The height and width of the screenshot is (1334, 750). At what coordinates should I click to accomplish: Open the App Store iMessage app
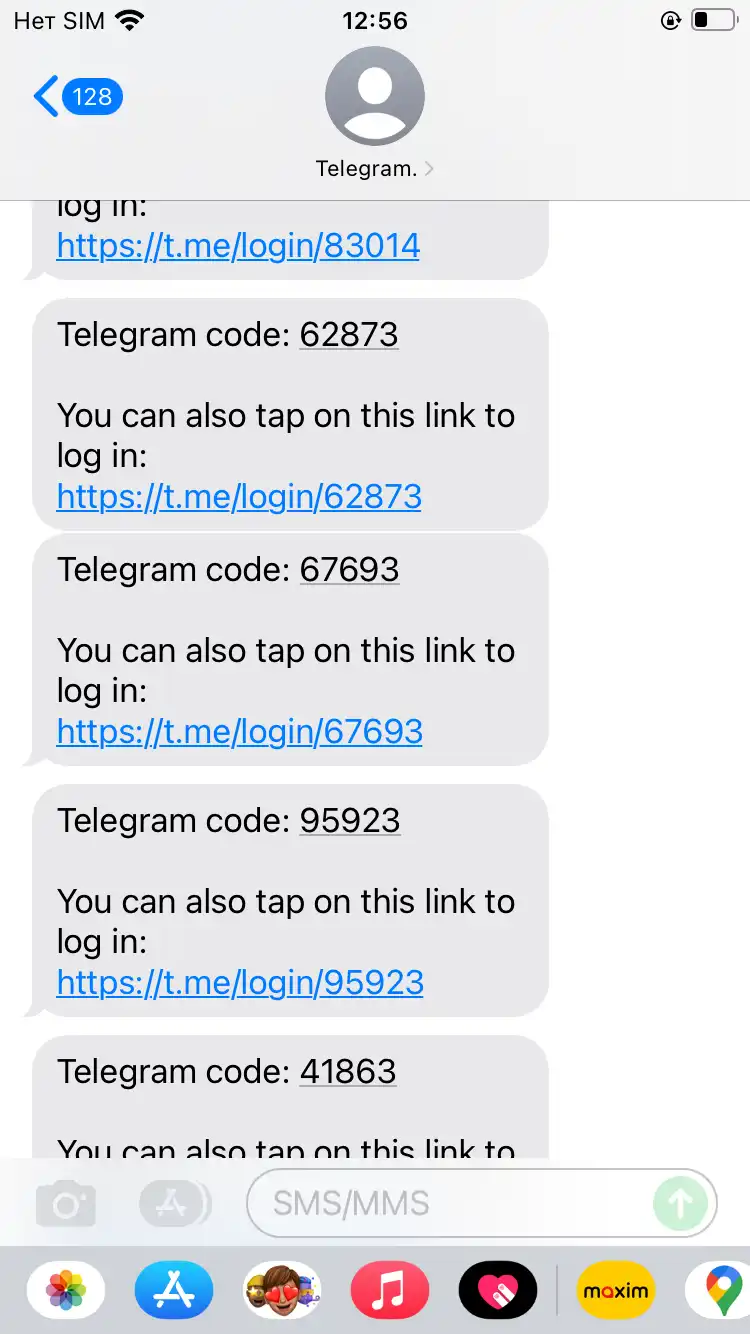click(174, 1291)
